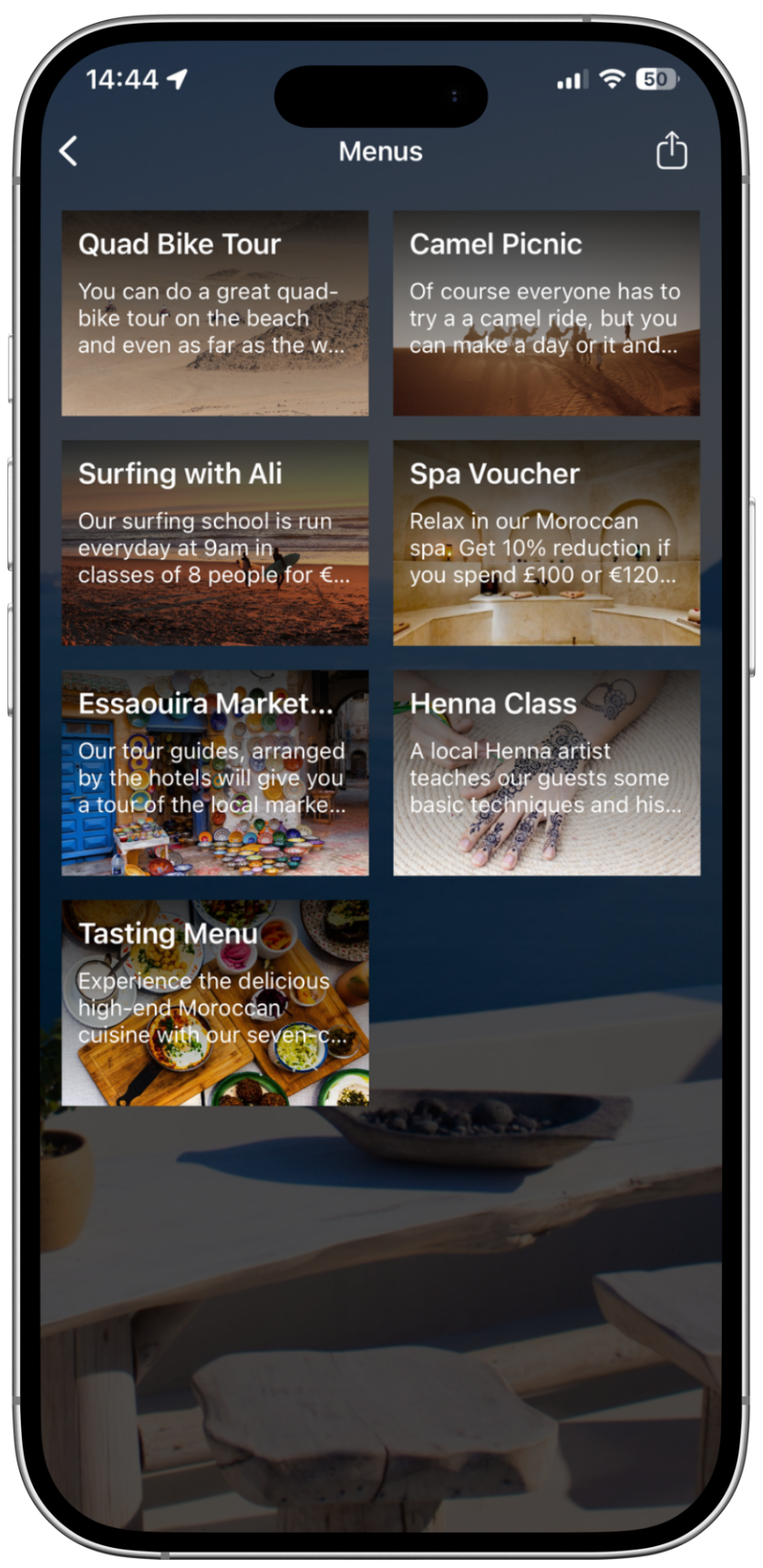Open the Henna Class card
The image size is (763, 1568).
[546, 773]
